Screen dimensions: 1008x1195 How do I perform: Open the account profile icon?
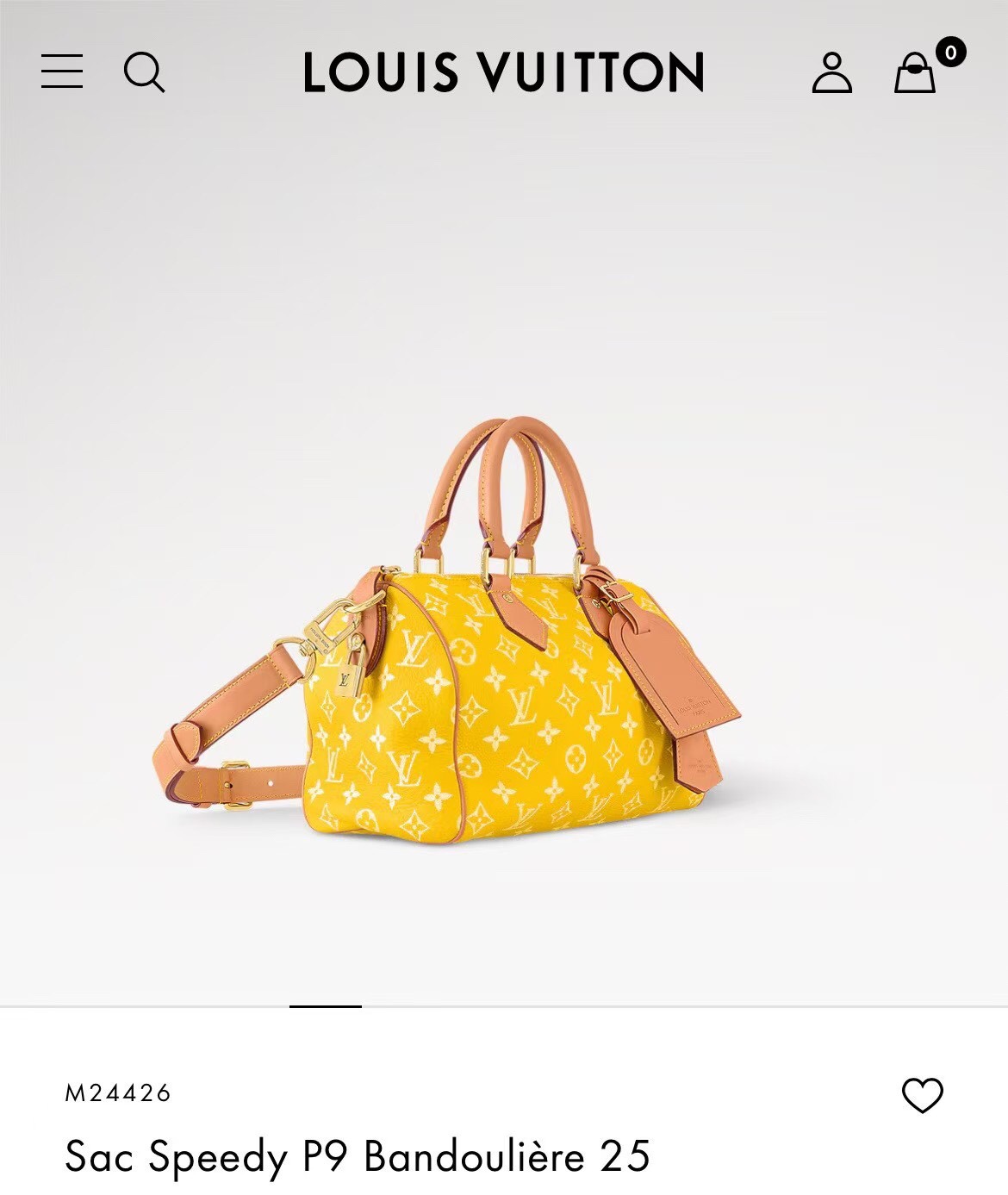pos(831,72)
